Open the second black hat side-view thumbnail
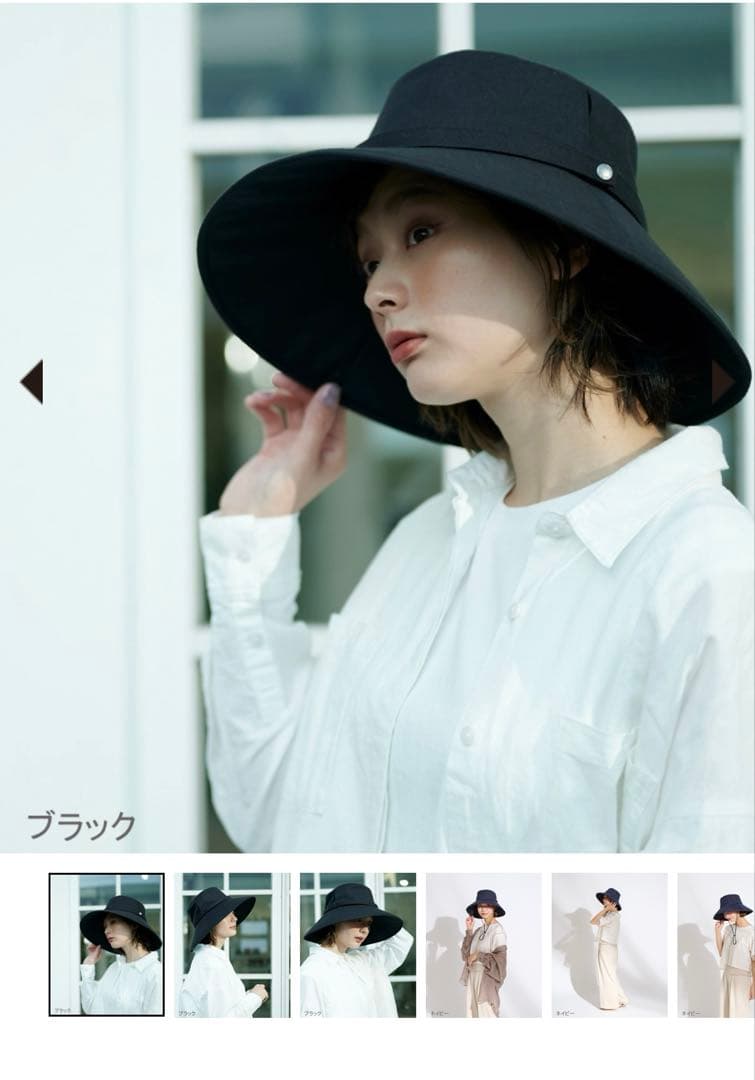This screenshot has height=1080, width=755. pyautogui.click(x=232, y=944)
